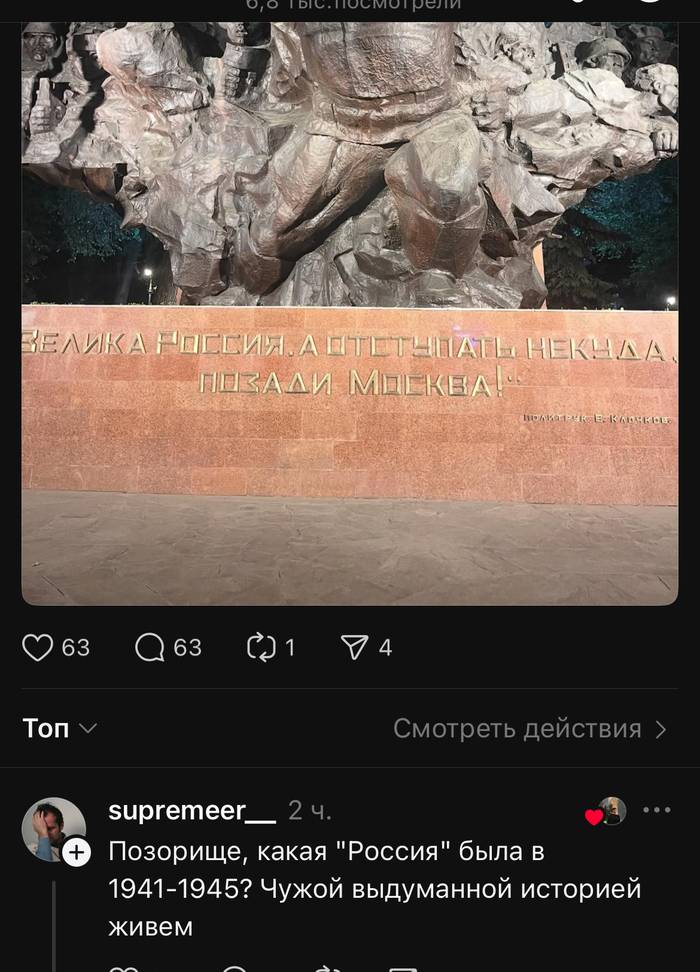Open the Топ sorting dropdown

60,729
